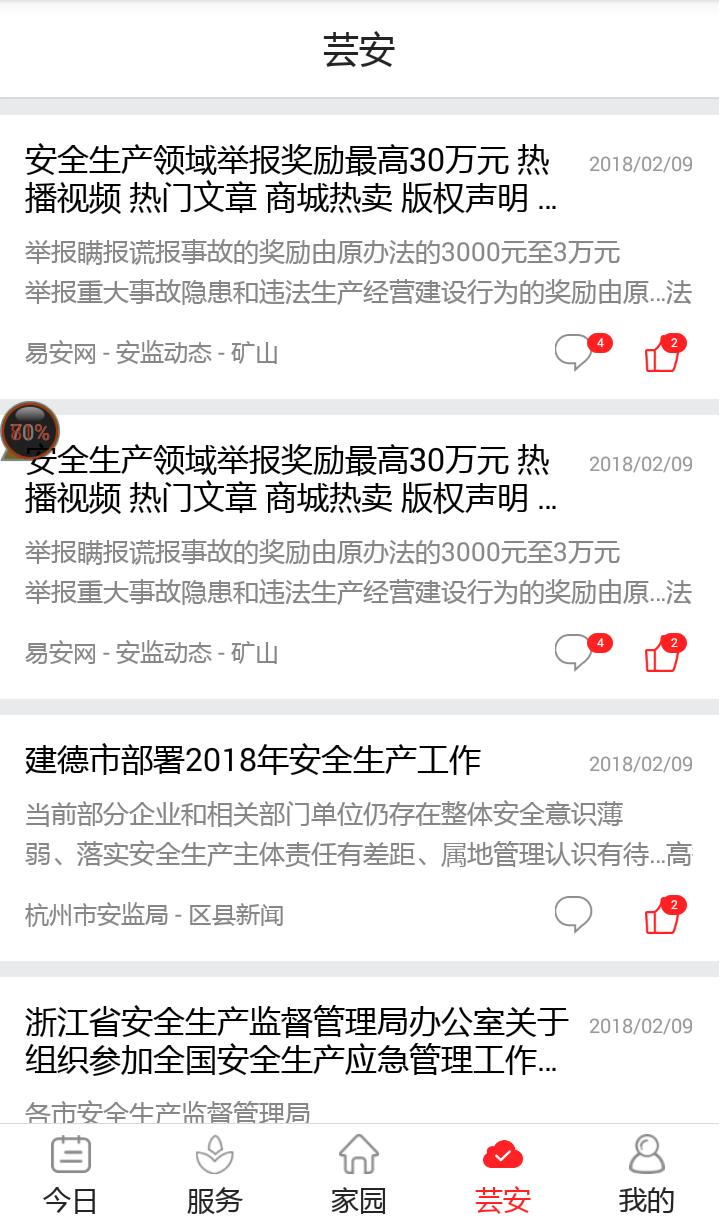Viewport: 722px width, 1230px height.
Task: Open the 建德市部署2018年安全生产工作 article
Action: tap(253, 761)
